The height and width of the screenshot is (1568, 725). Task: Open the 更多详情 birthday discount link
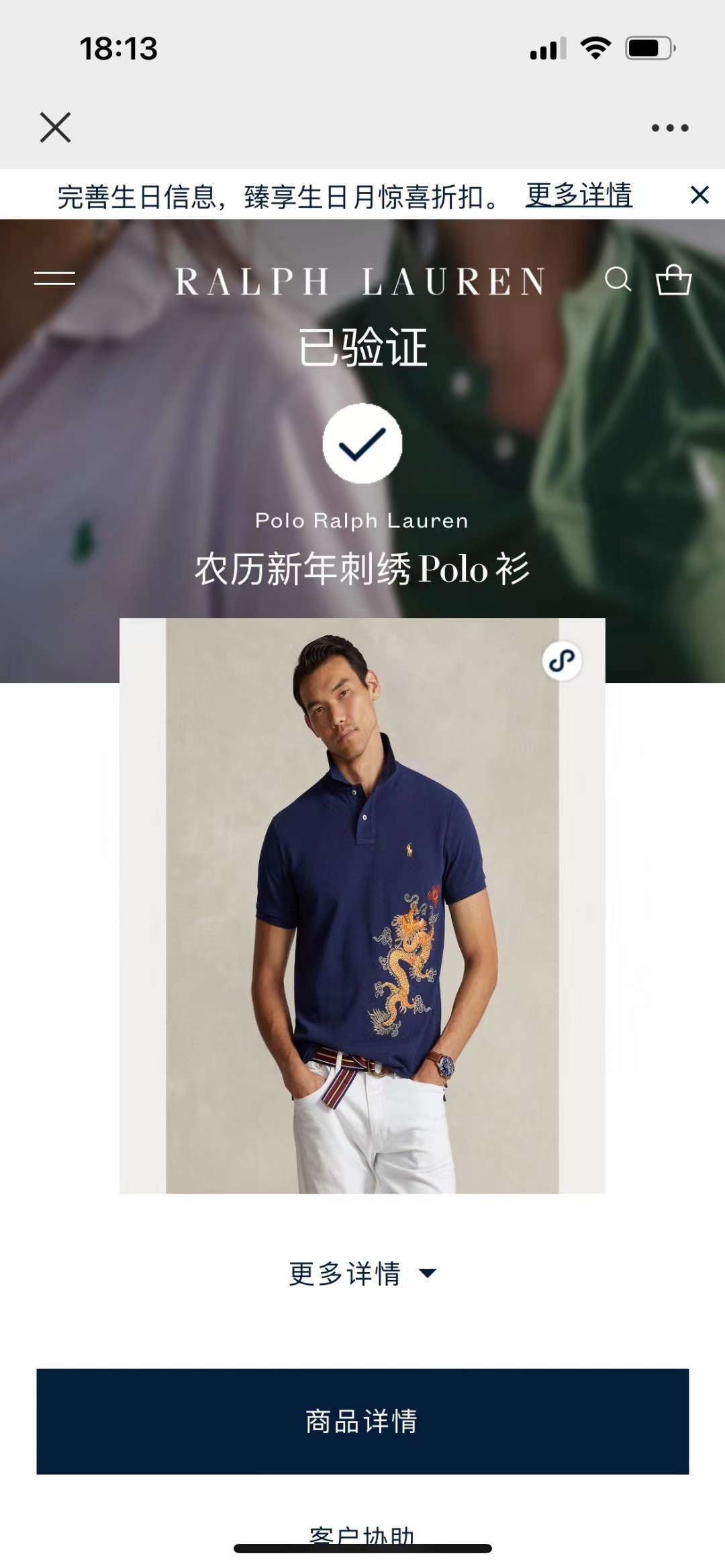coord(579,195)
